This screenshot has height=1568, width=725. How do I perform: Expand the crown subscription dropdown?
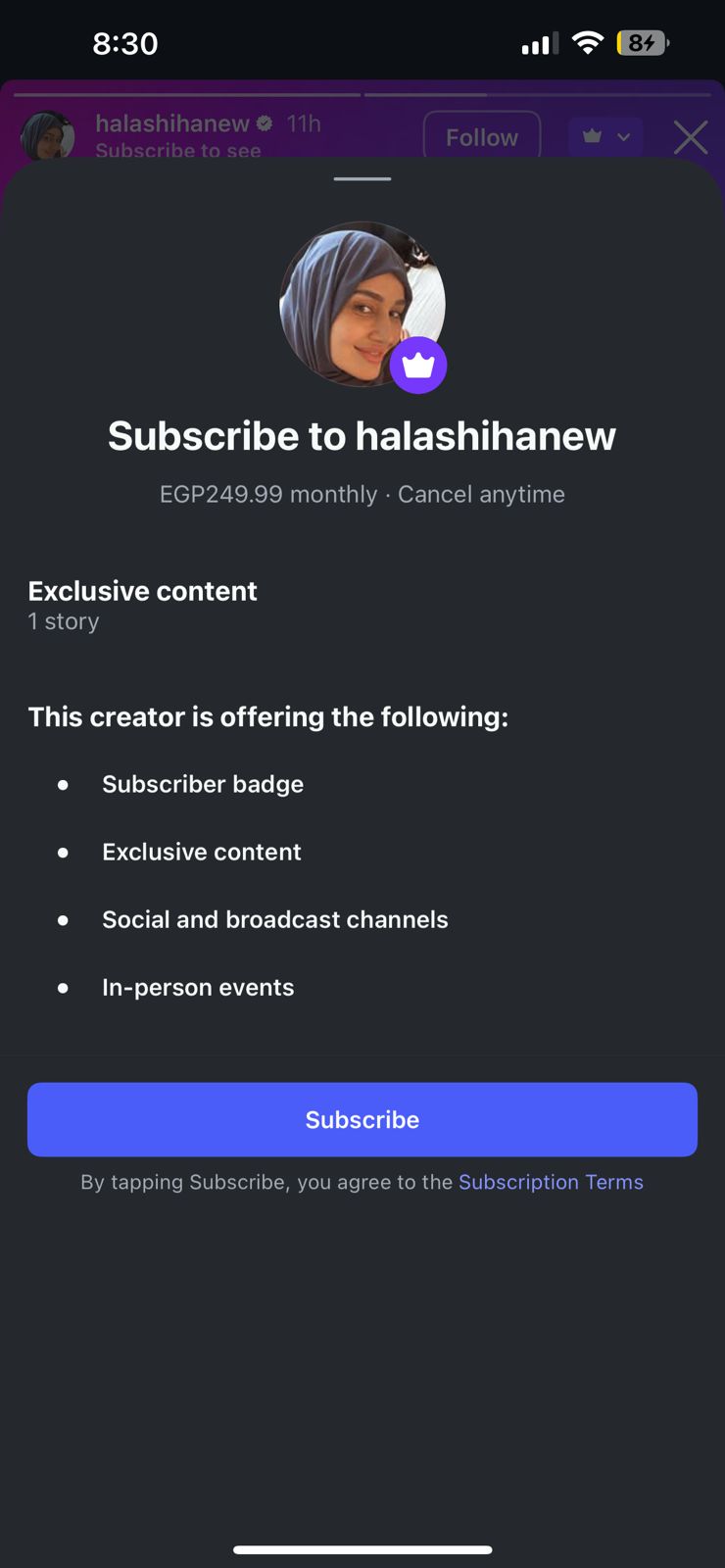(605, 137)
